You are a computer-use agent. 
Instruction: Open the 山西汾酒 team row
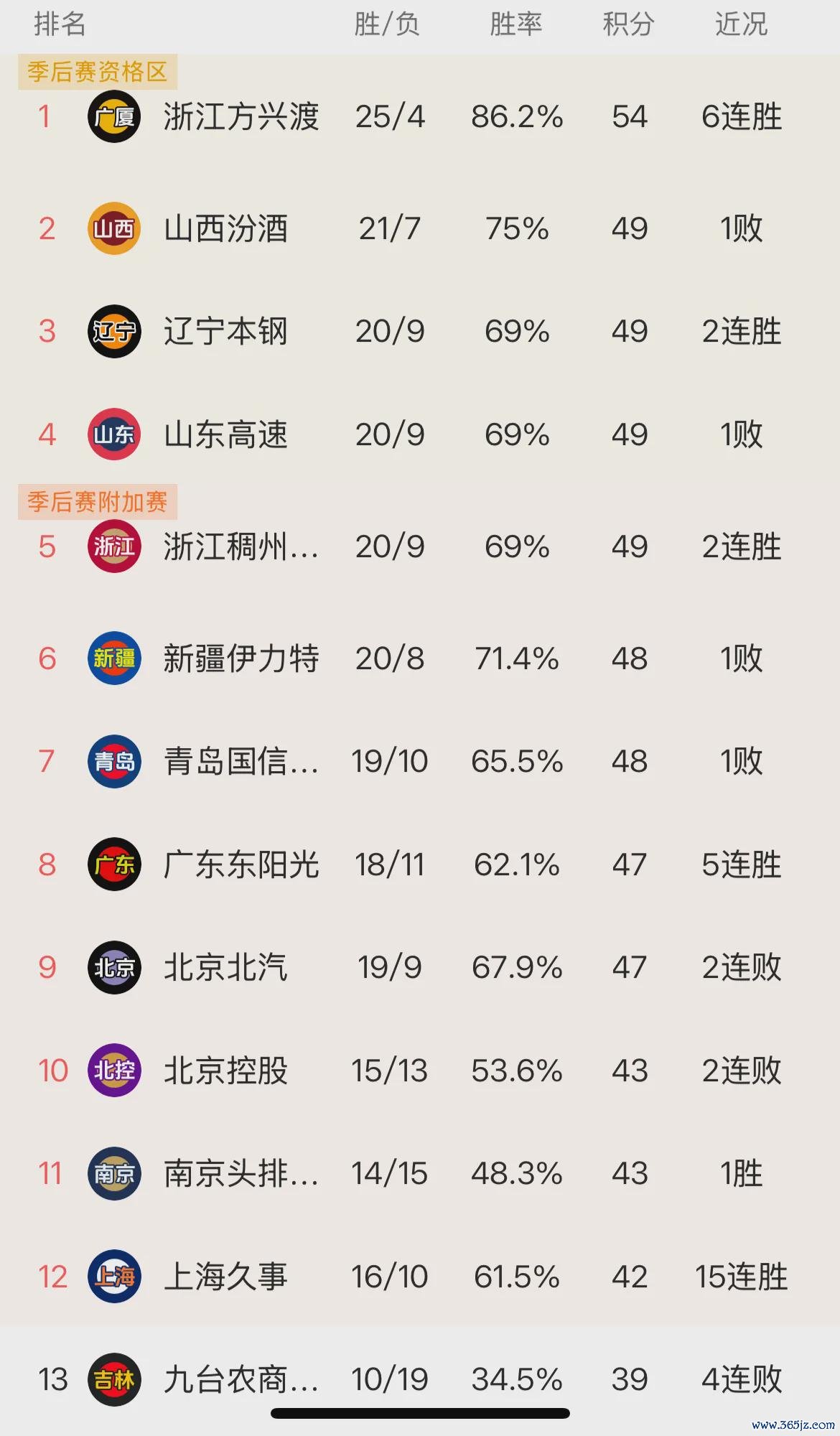point(420,228)
